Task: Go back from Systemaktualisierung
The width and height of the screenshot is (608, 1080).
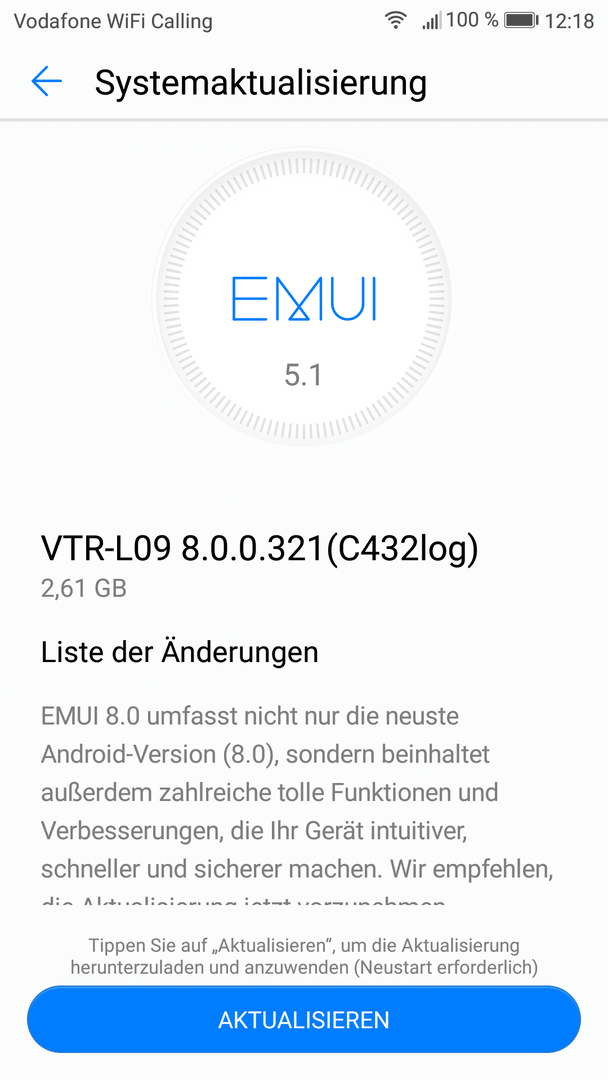Action: click(x=46, y=82)
